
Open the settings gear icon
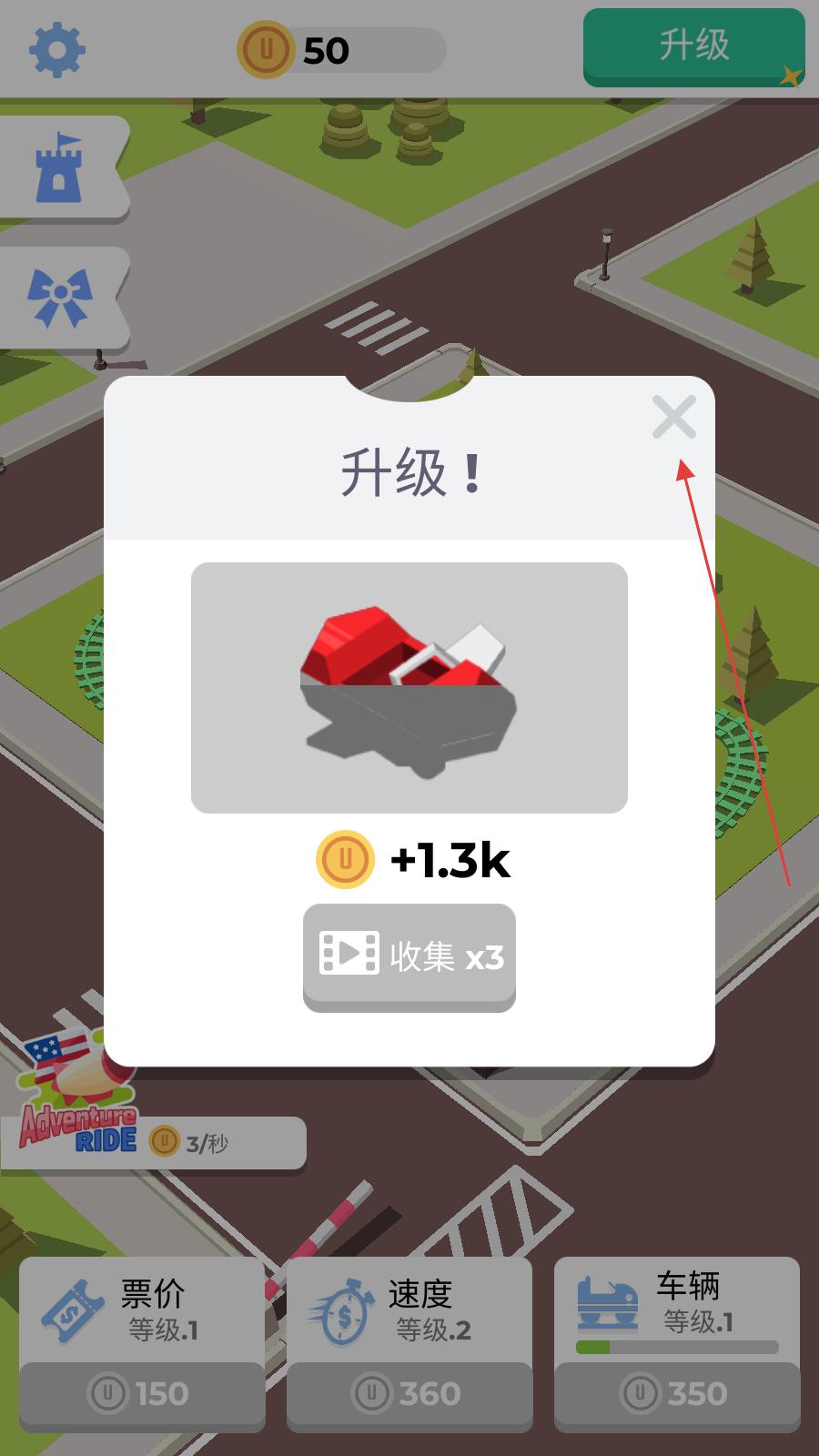coord(57,50)
